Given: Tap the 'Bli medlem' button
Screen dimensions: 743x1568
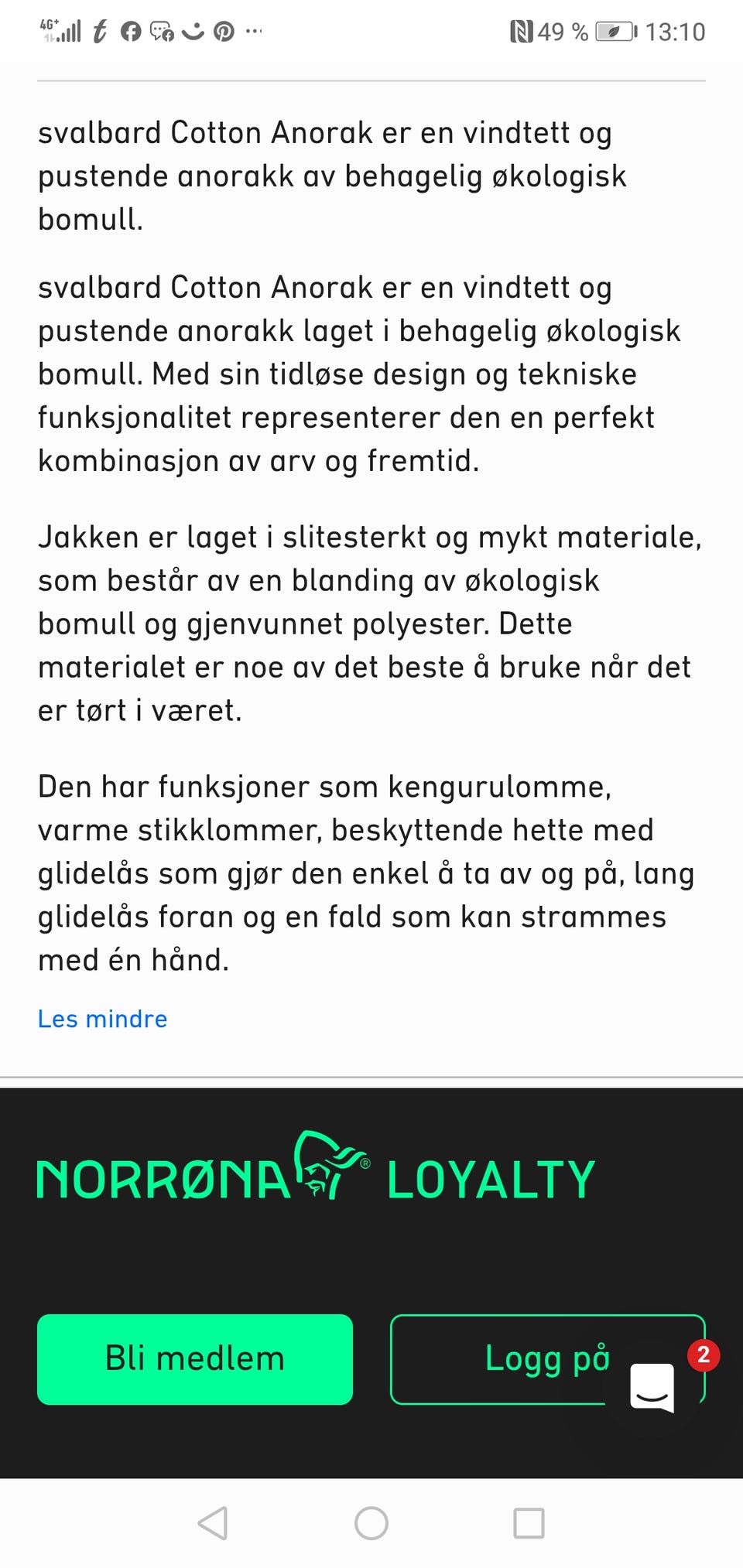Looking at the screenshot, I should (193, 1359).
